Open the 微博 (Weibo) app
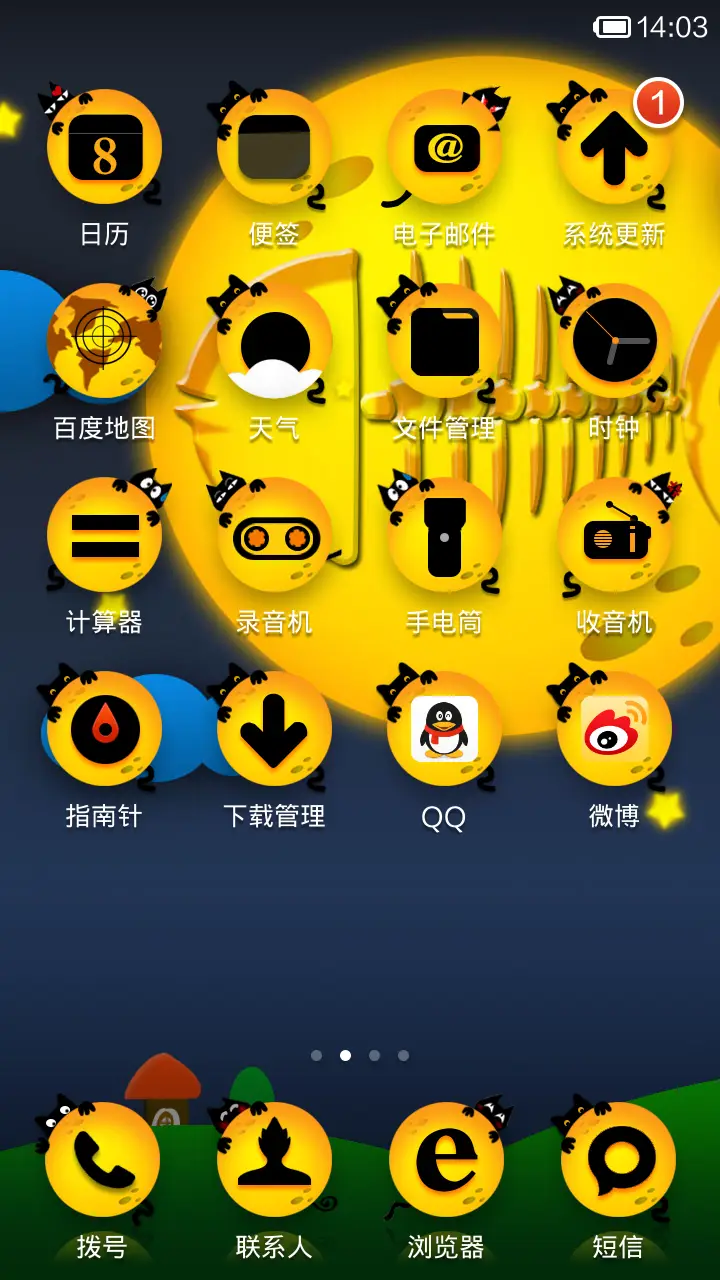The height and width of the screenshot is (1280, 720). 614,730
